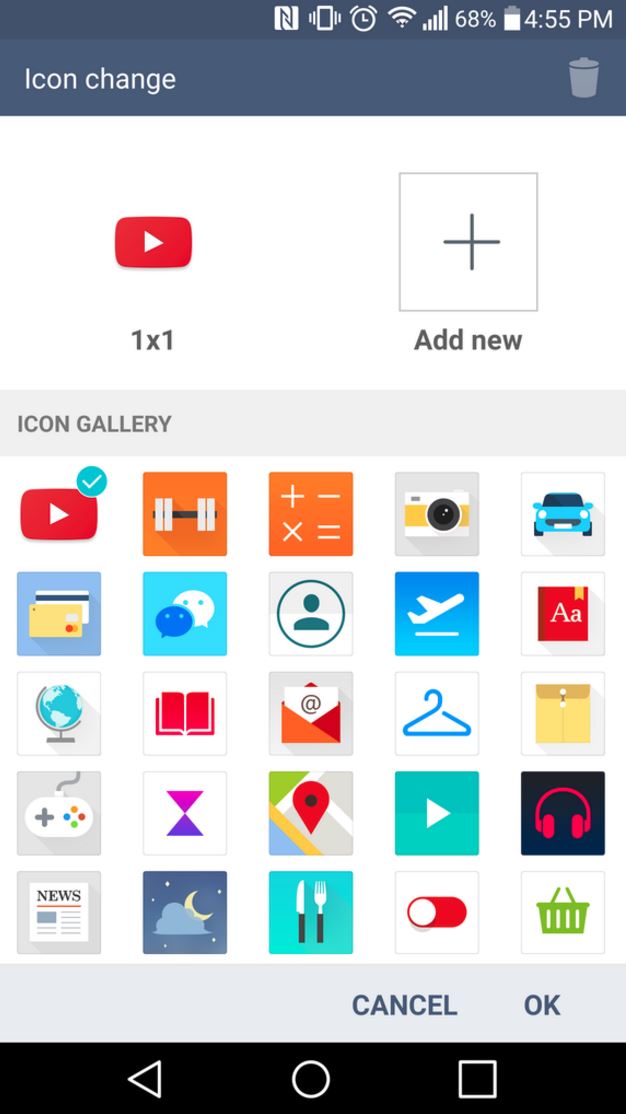626x1114 pixels.
Task: Pick the airplane flight icon
Action: click(437, 614)
